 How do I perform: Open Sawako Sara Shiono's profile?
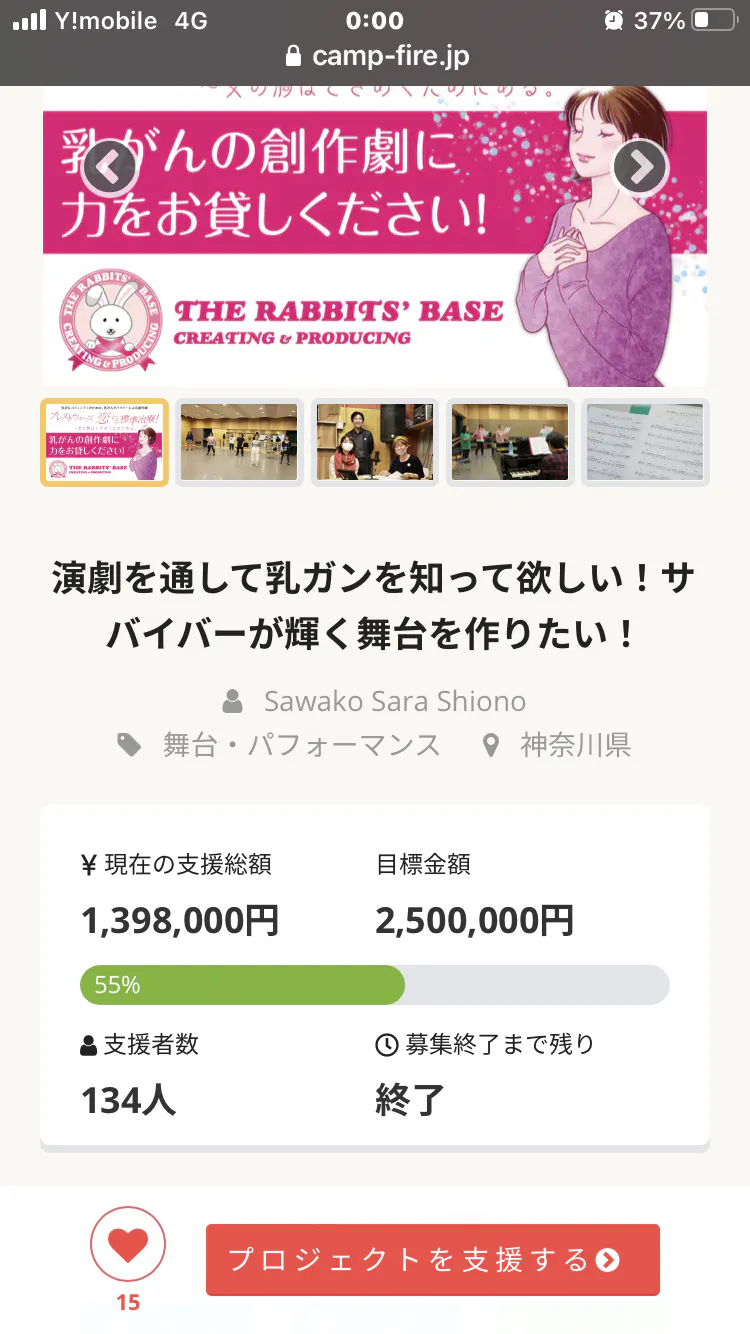click(394, 701)
